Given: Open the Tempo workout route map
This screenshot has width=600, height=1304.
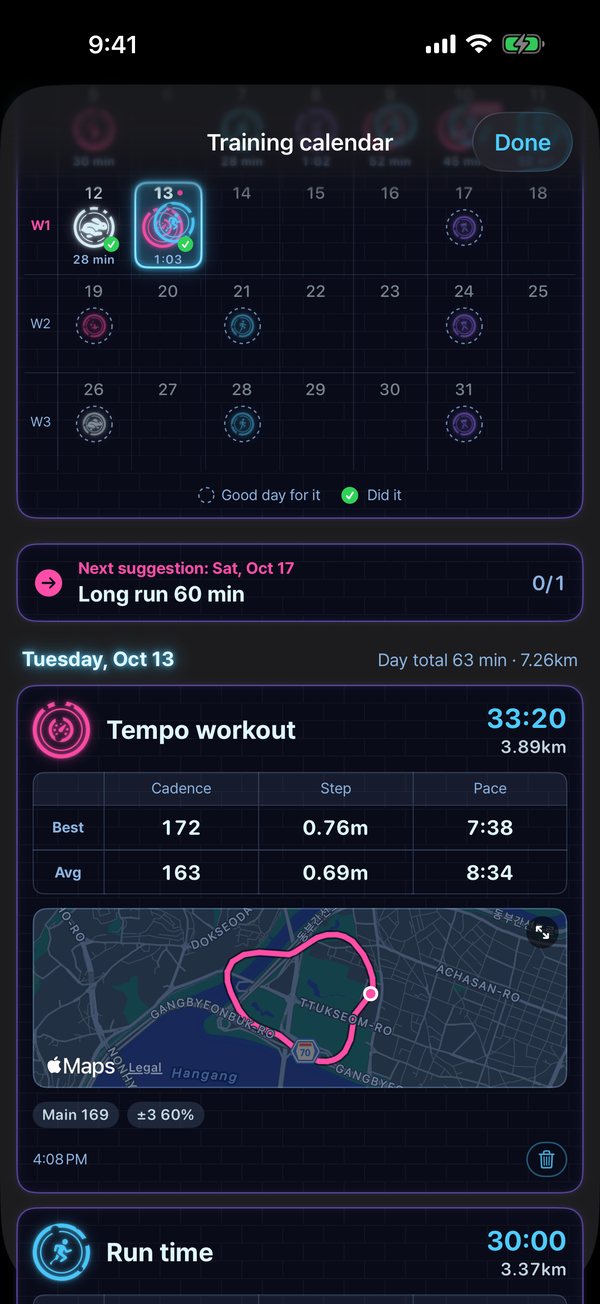Looking at the screenshot, I should pyautogui.click(x=300, y=998).
